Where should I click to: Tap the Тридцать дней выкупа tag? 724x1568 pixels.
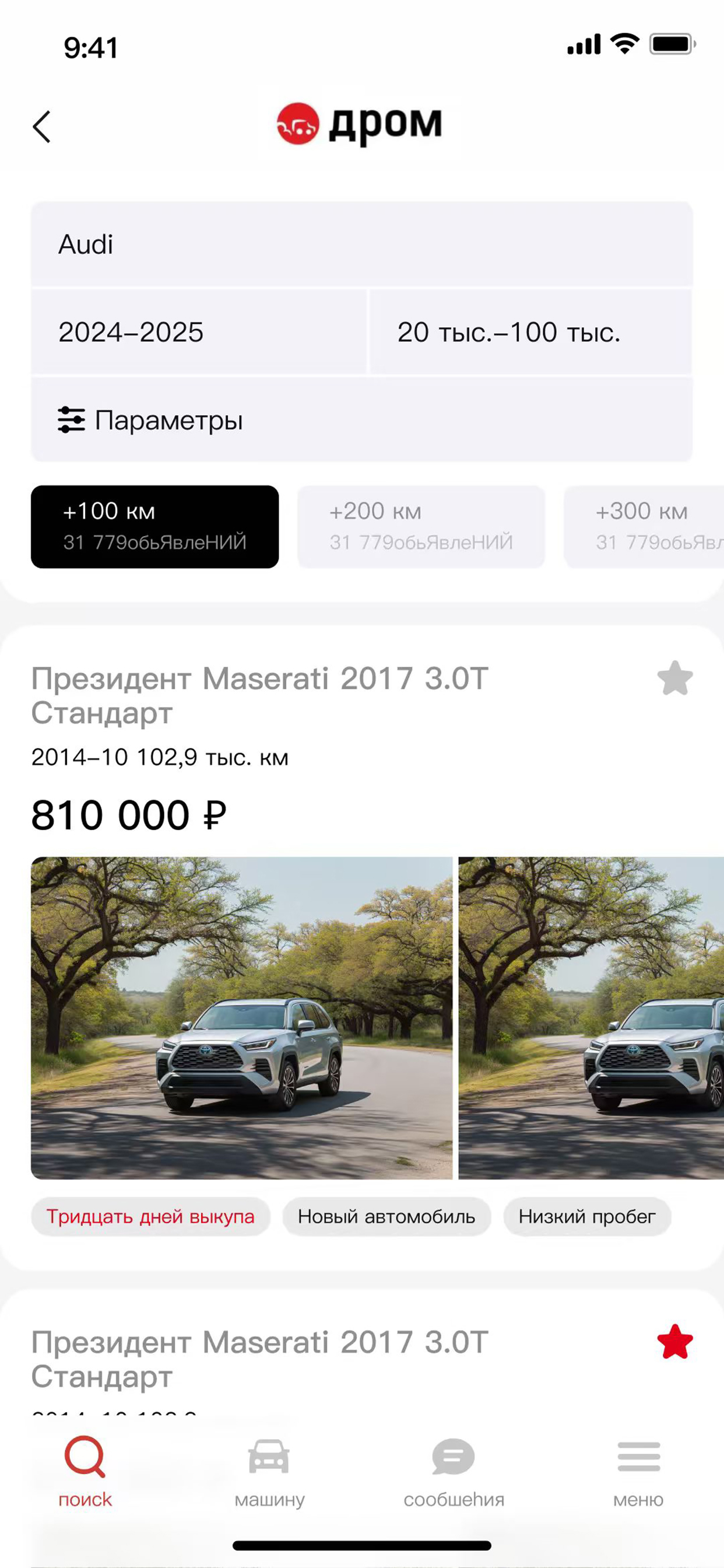point(150,1217)
